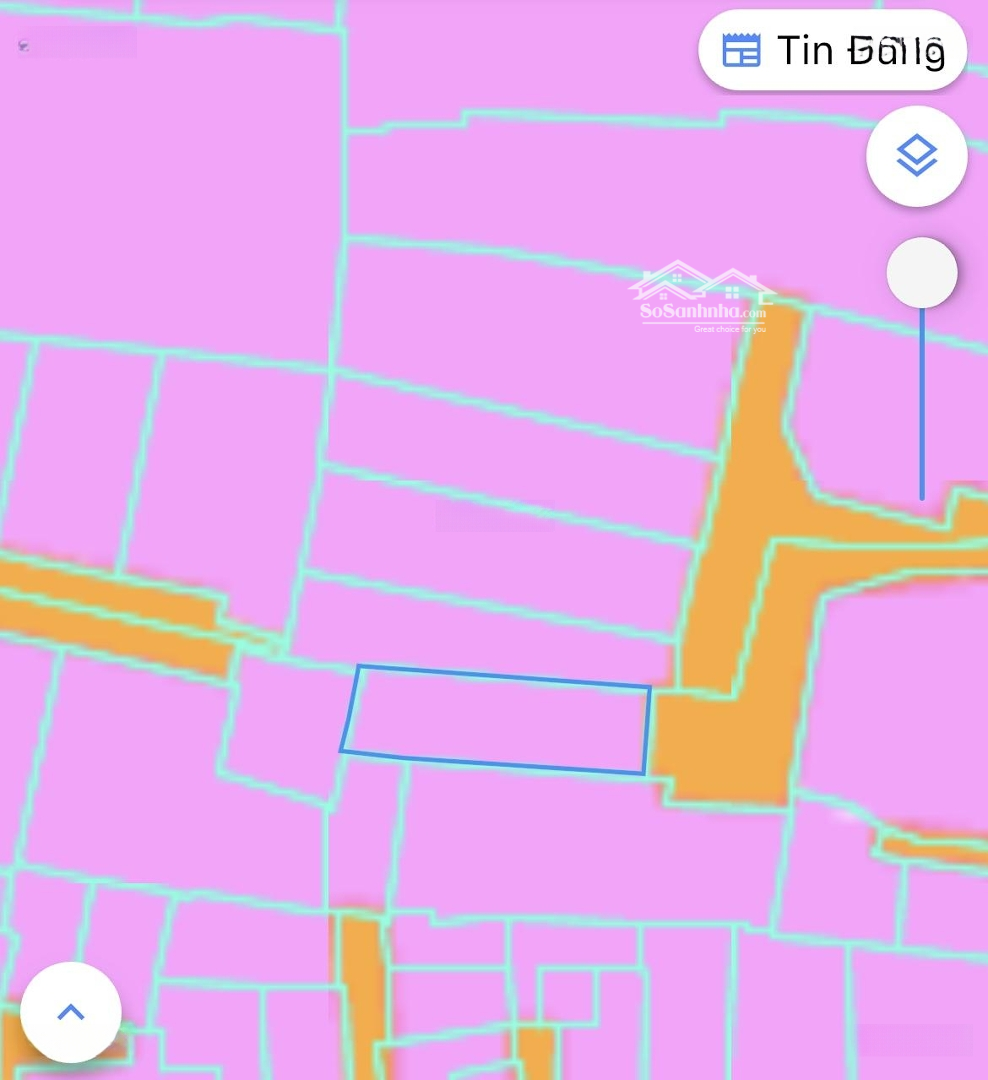Open the Tin Đăng listings button

click(832, 50)
